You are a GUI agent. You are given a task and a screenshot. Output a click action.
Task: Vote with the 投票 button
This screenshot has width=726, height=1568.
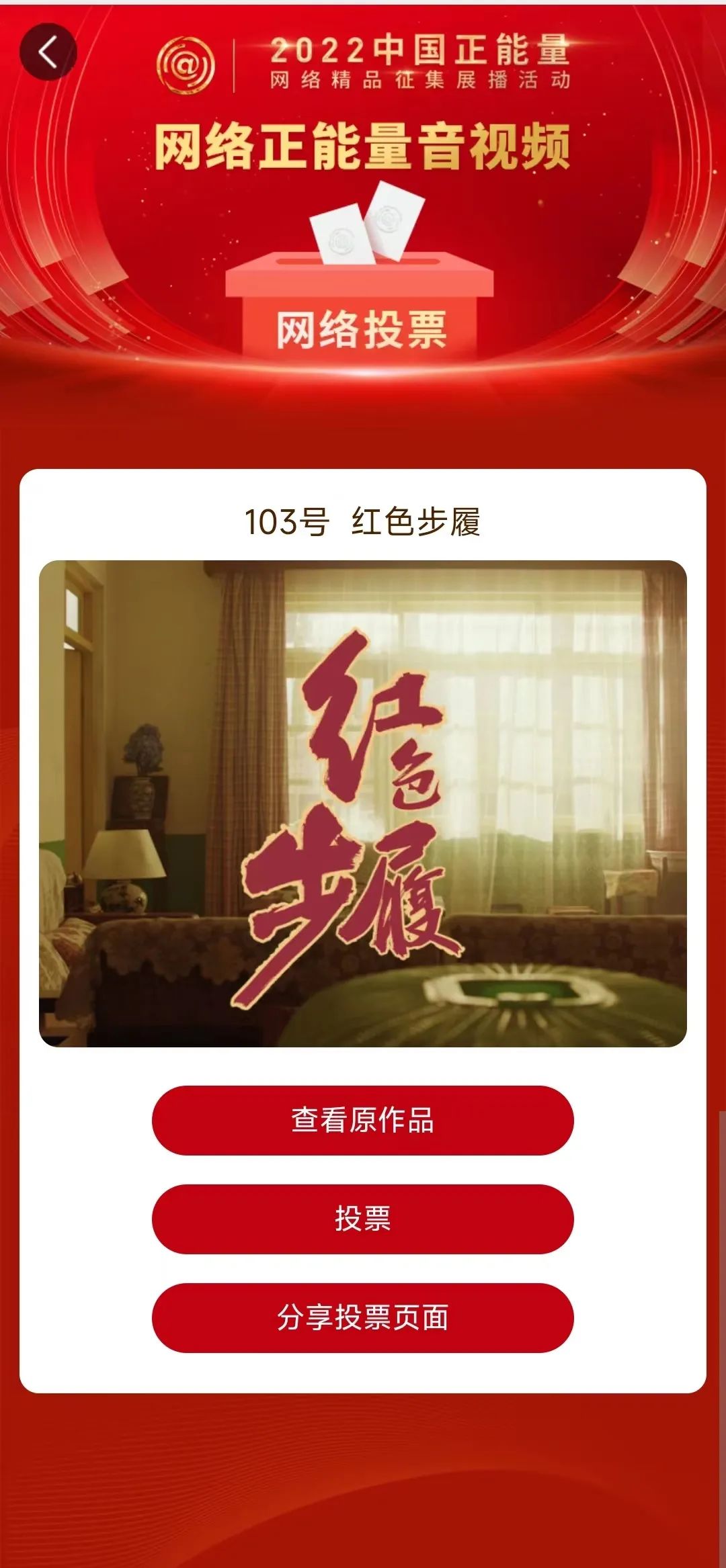(x=362, y=1219)
